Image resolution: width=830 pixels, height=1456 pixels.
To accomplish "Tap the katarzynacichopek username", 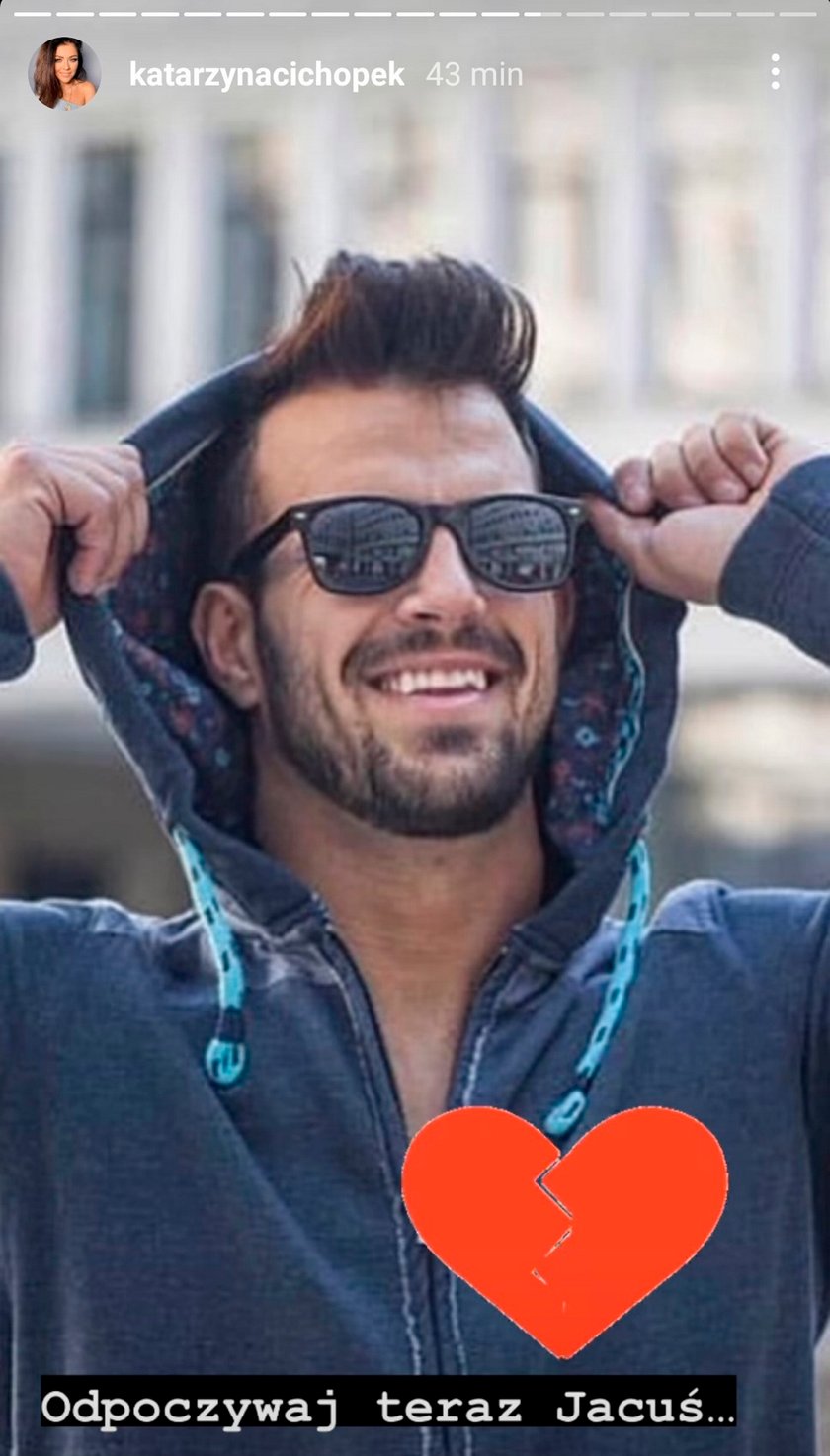I will 267,74.
